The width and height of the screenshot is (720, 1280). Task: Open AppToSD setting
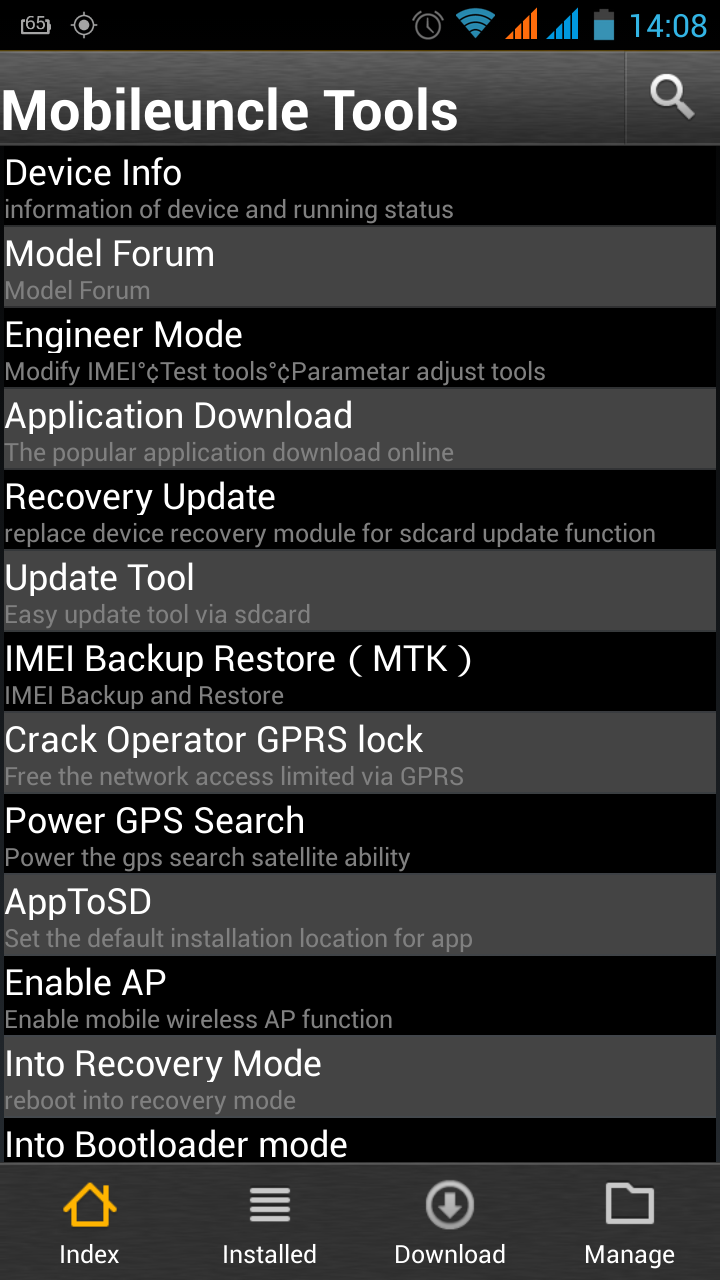point(360,916)
